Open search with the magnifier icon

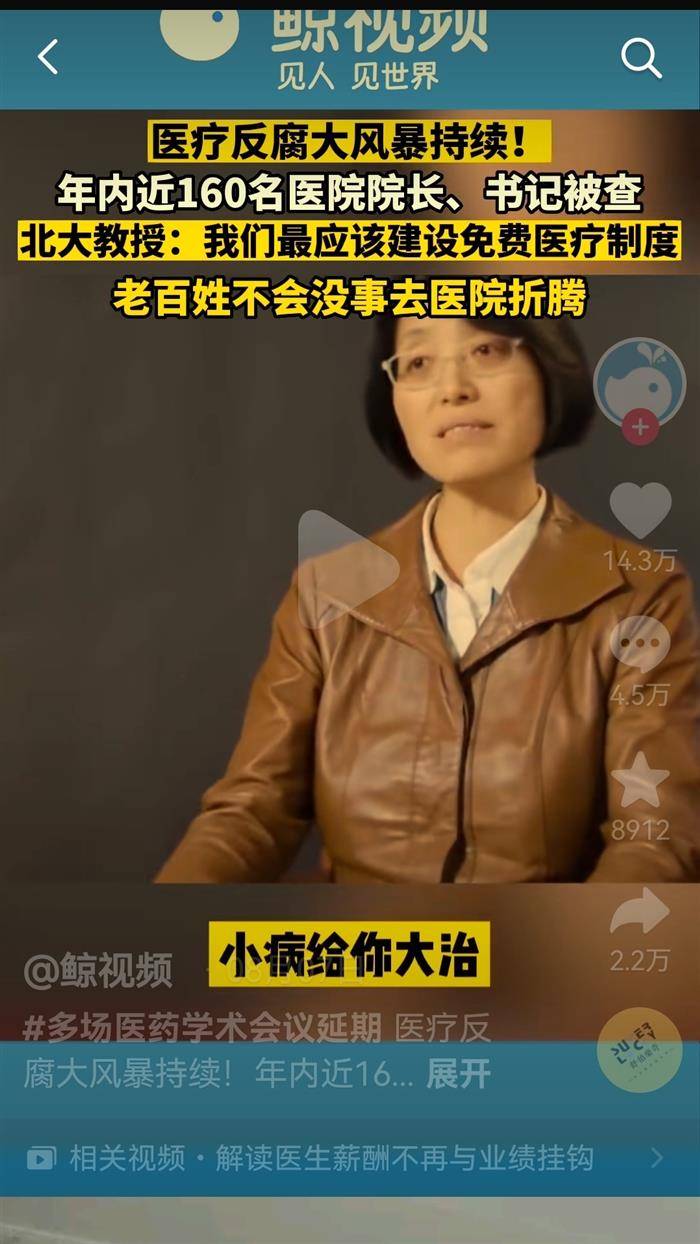point(641,59)
